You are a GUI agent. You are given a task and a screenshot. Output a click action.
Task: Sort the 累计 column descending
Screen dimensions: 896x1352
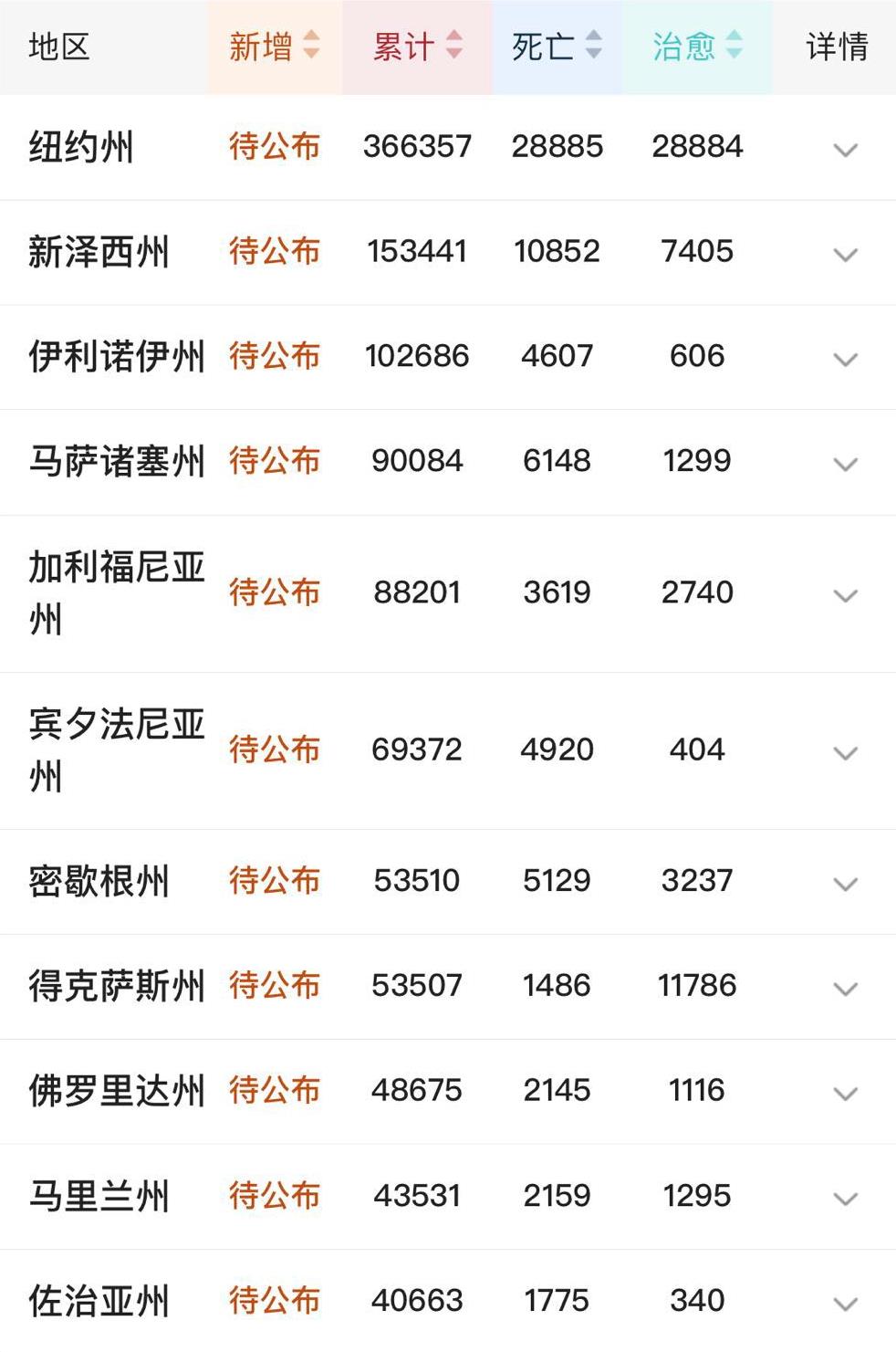click(453, 51)
